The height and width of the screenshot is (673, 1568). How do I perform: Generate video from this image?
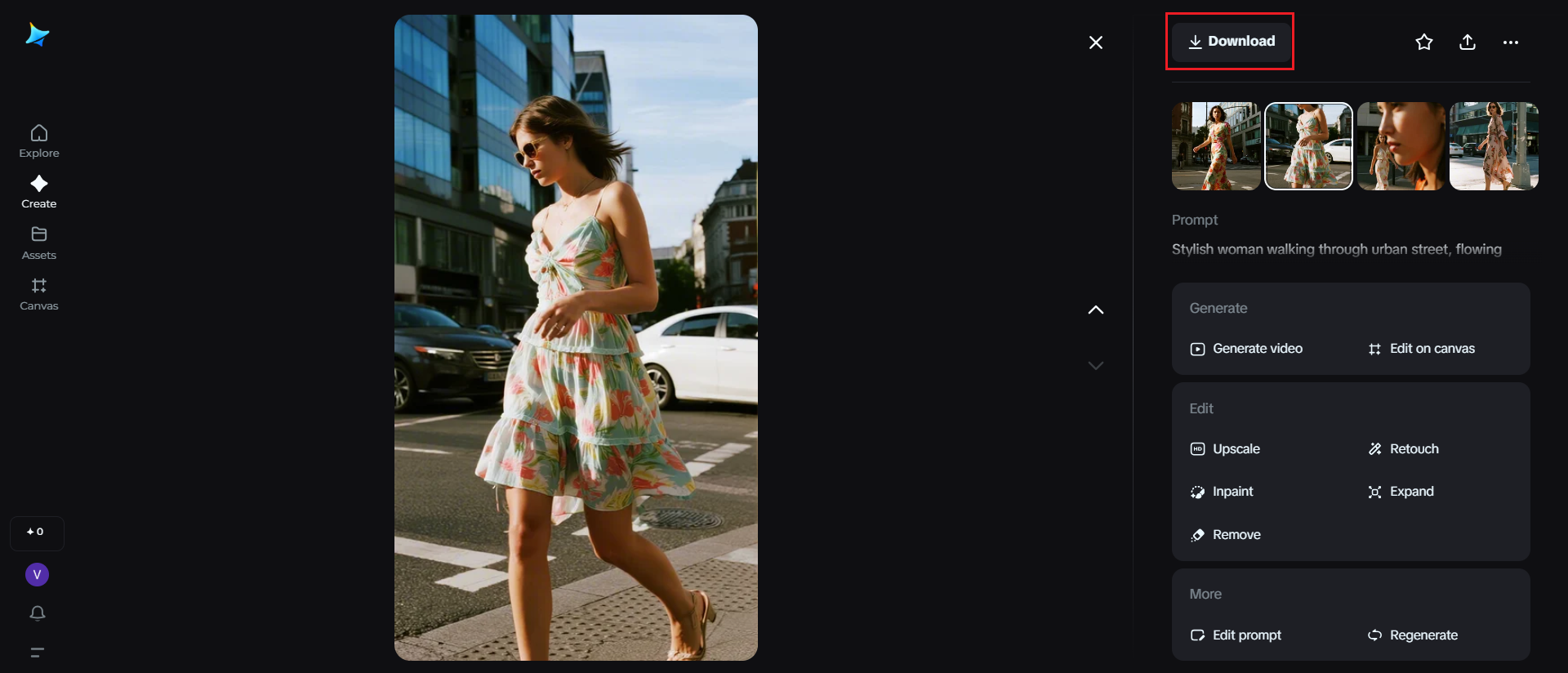point(1246,349)
